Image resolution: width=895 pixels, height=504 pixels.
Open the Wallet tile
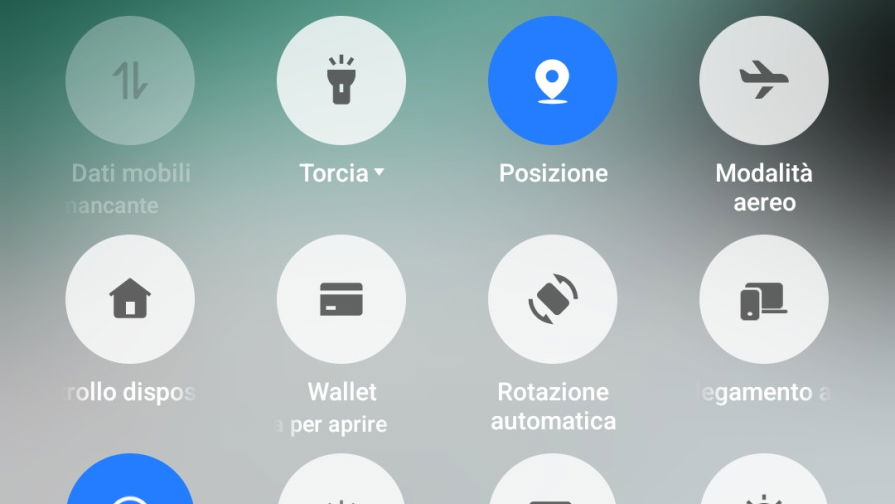(341, 299)
